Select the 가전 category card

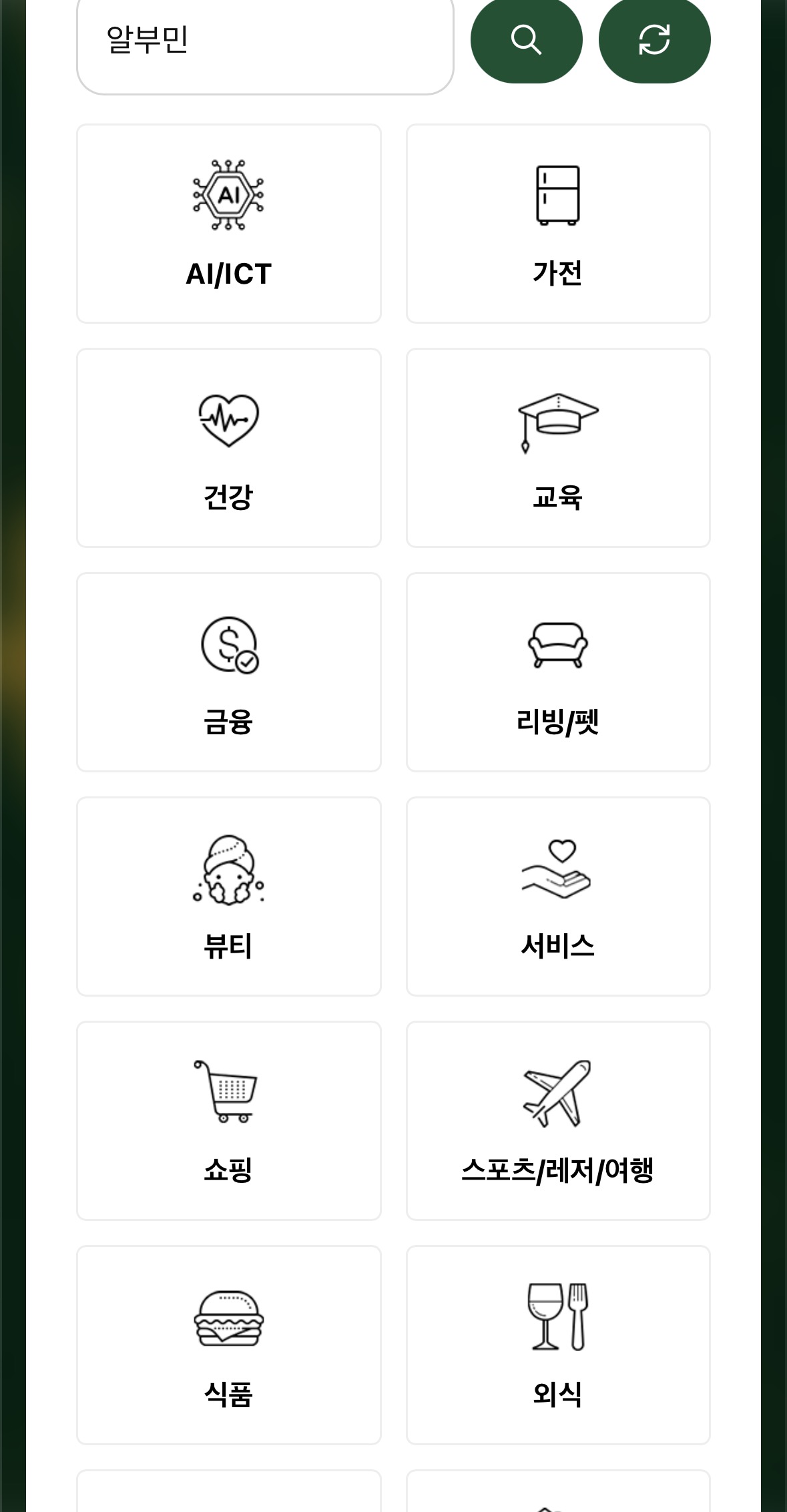[558, 224]
